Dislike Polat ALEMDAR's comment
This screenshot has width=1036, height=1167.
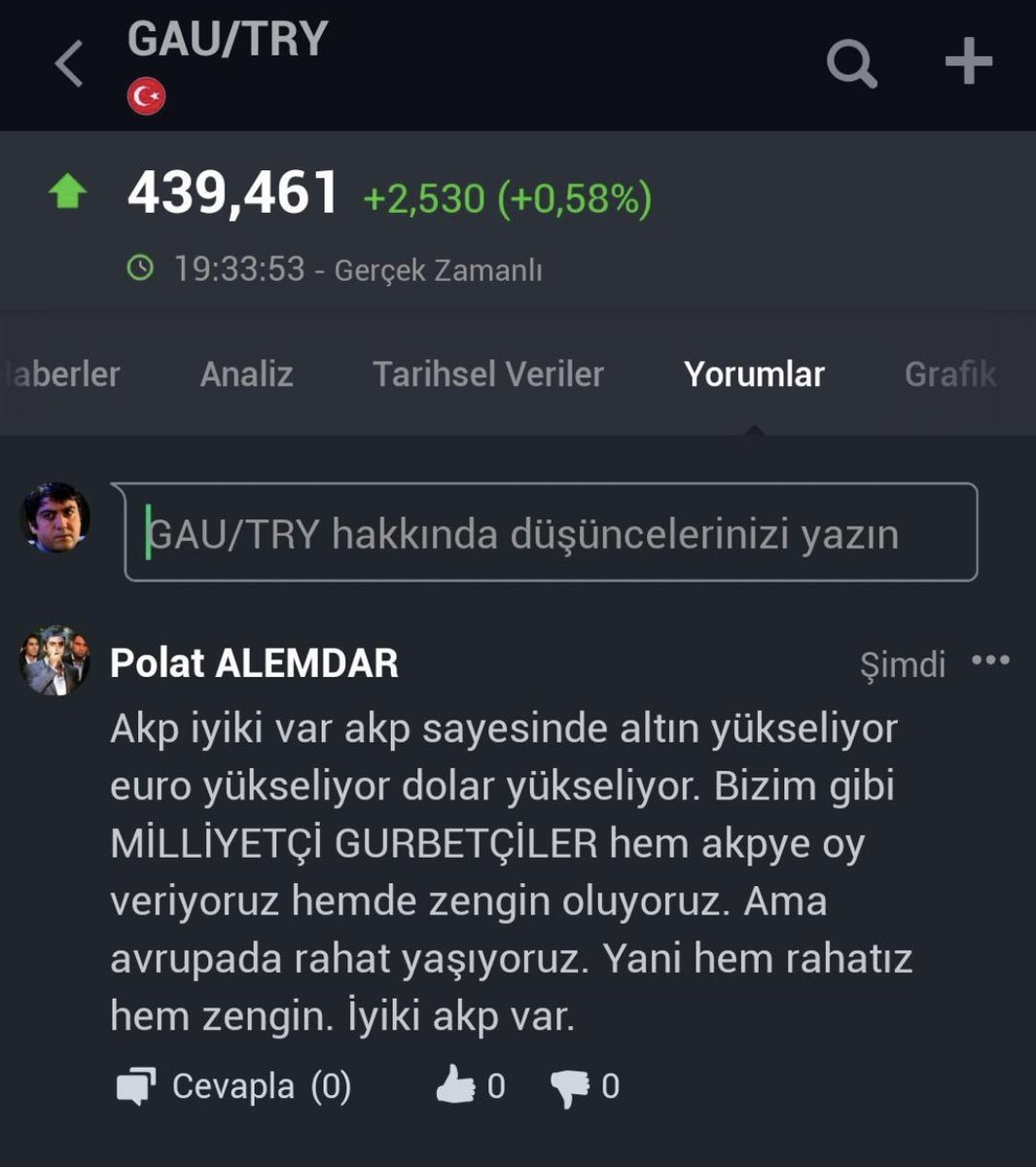click(571, 1086)
